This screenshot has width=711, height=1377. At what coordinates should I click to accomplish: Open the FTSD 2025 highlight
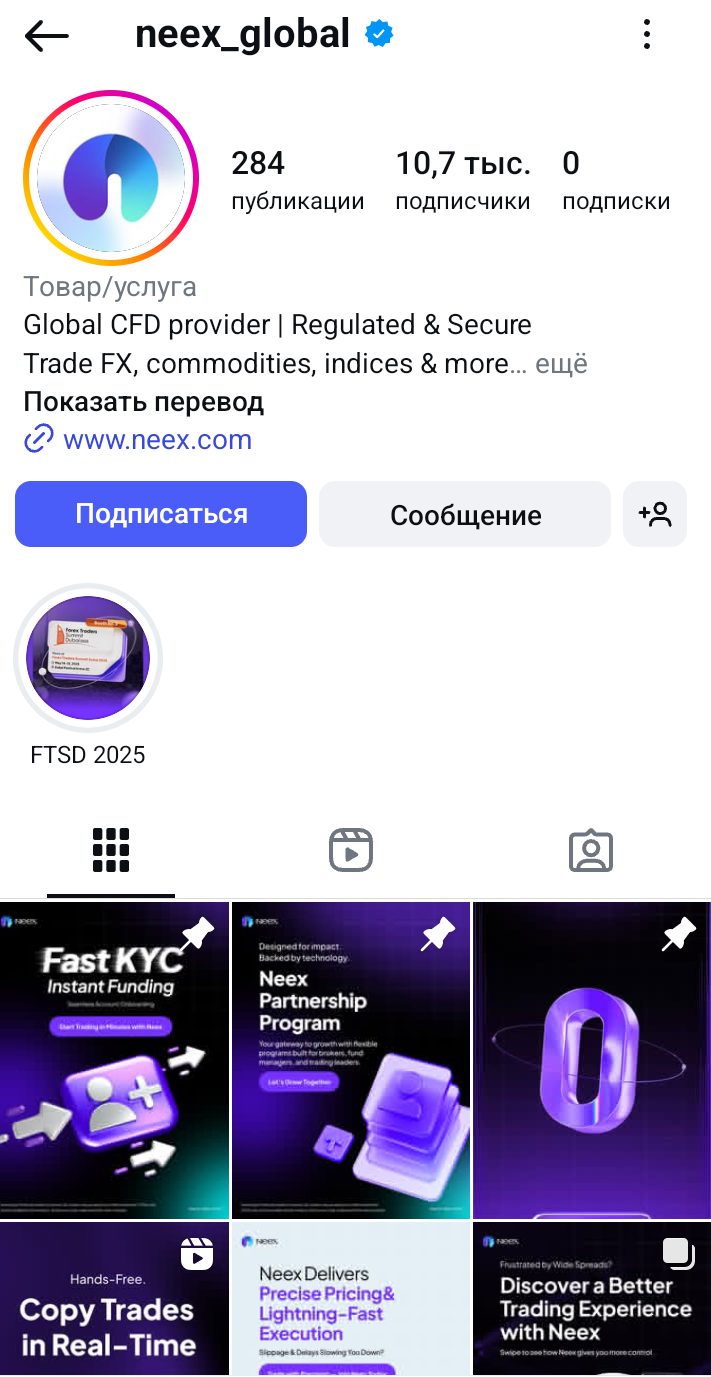[88, 660]
